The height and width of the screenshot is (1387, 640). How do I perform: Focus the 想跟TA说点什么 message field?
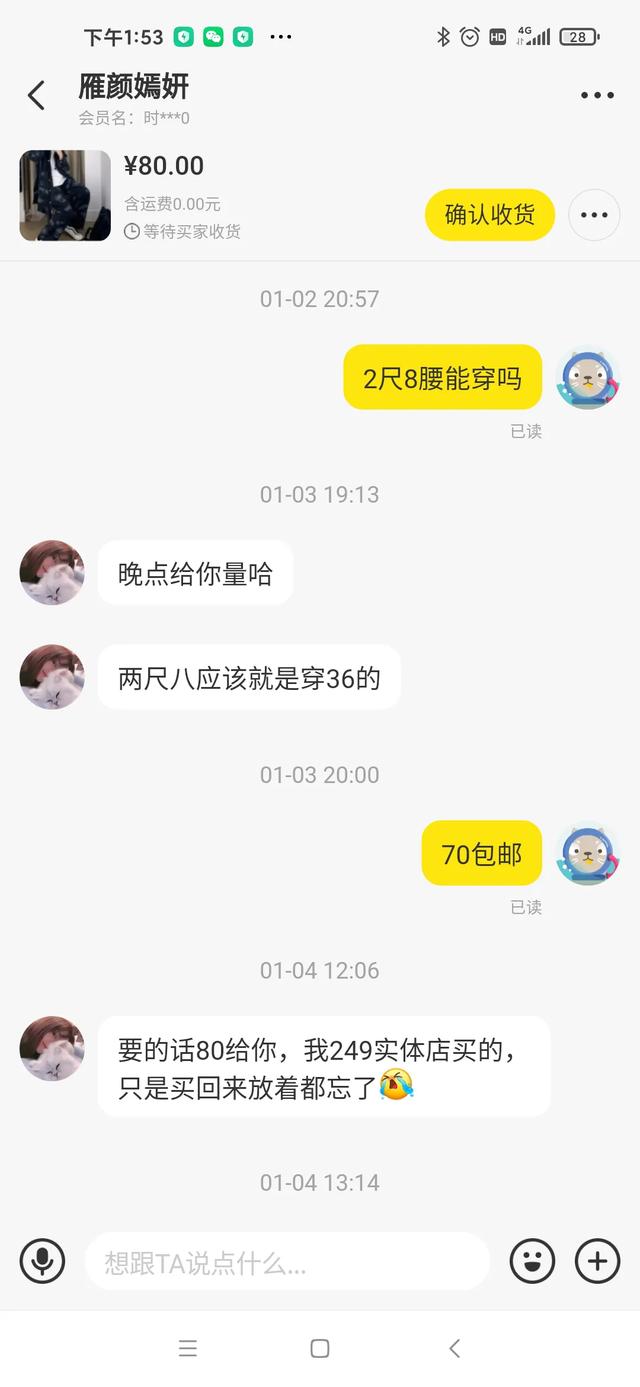click(287, 1262)
